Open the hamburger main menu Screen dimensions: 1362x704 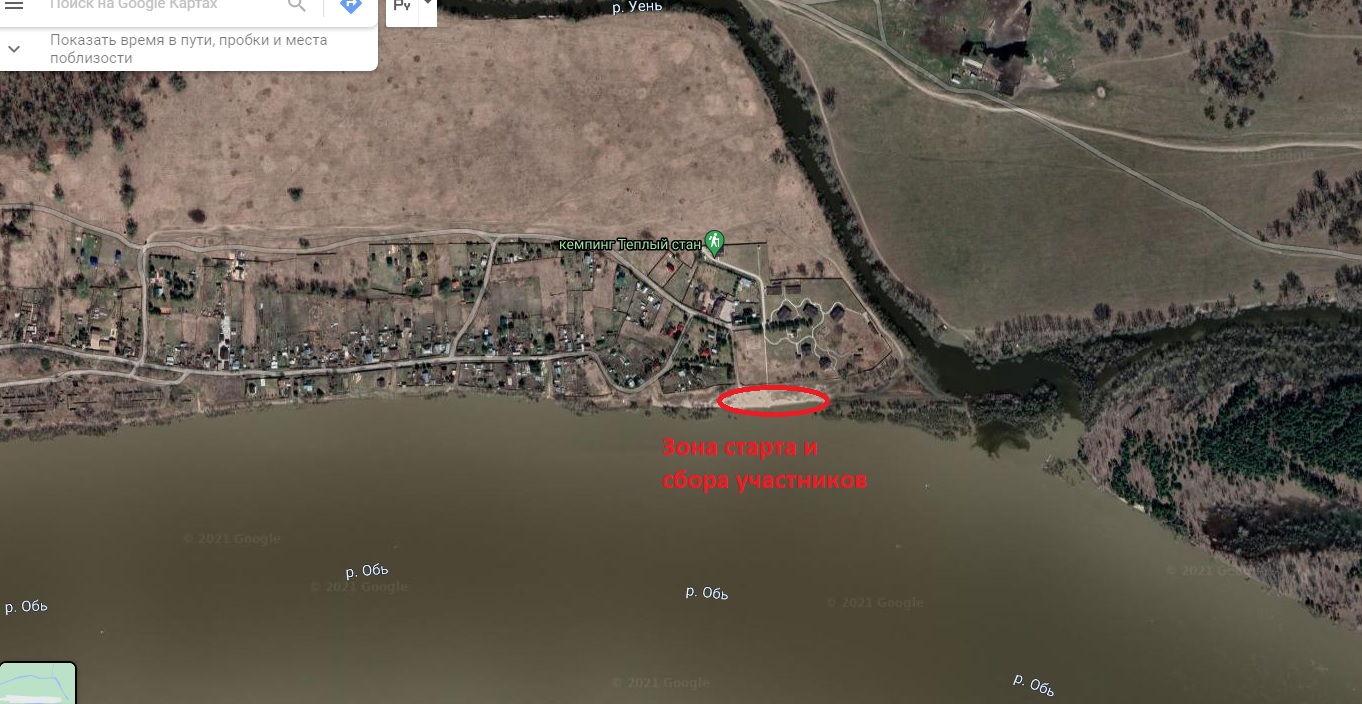pyautogui.click(x=14, y=5)
